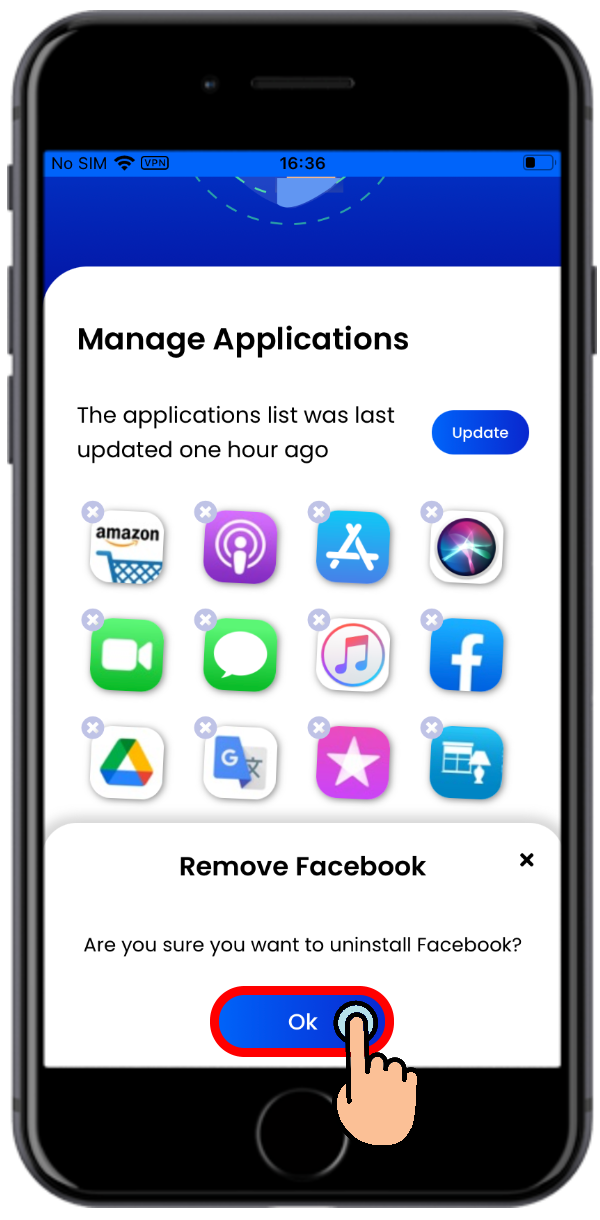Screen dimensions: 600x1220
Task: Remove the Google Drive app
Action: click(x=92, y=728)
